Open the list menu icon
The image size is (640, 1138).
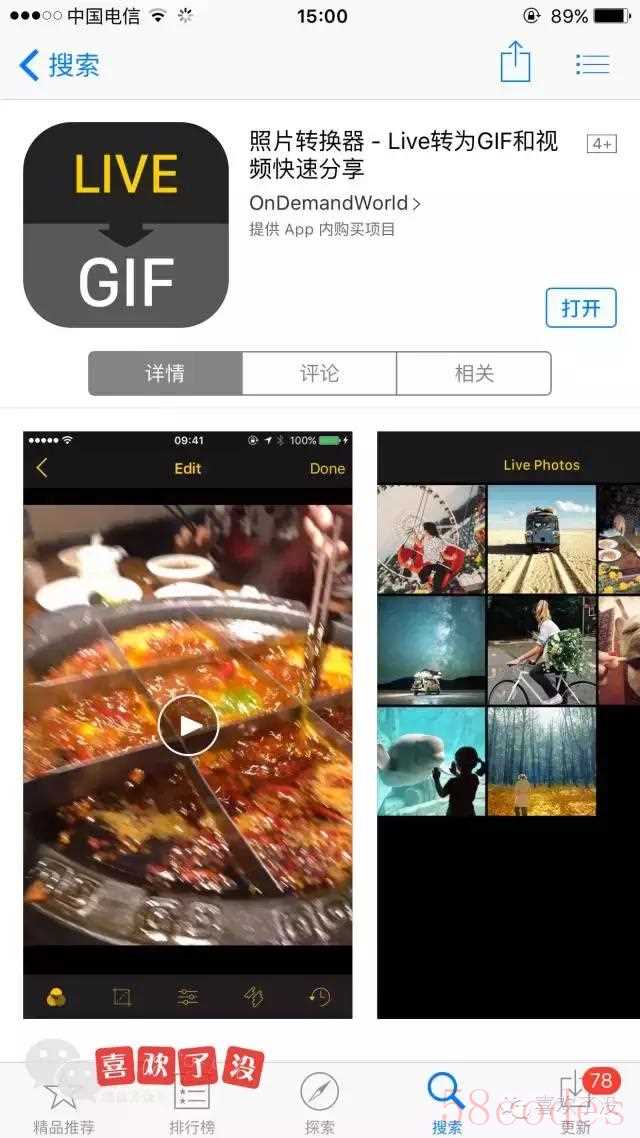pyautogui.click(x=592, y=65)
